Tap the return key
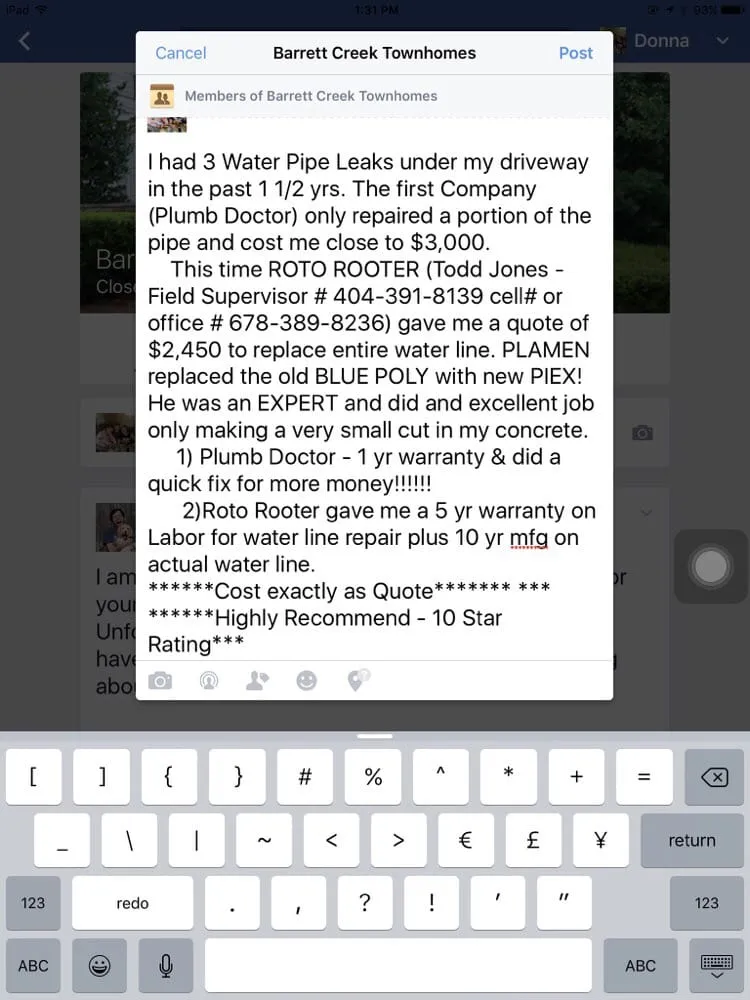 point(692,840)
